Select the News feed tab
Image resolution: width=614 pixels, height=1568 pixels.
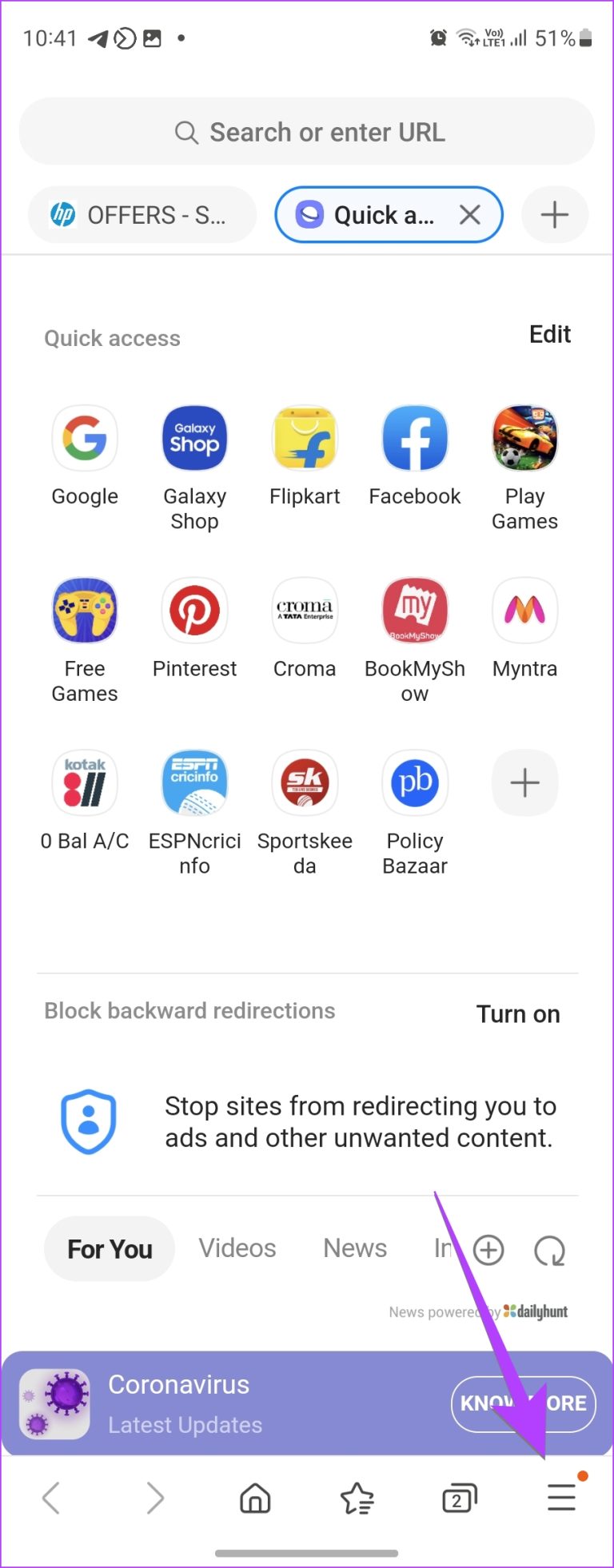354,1248
